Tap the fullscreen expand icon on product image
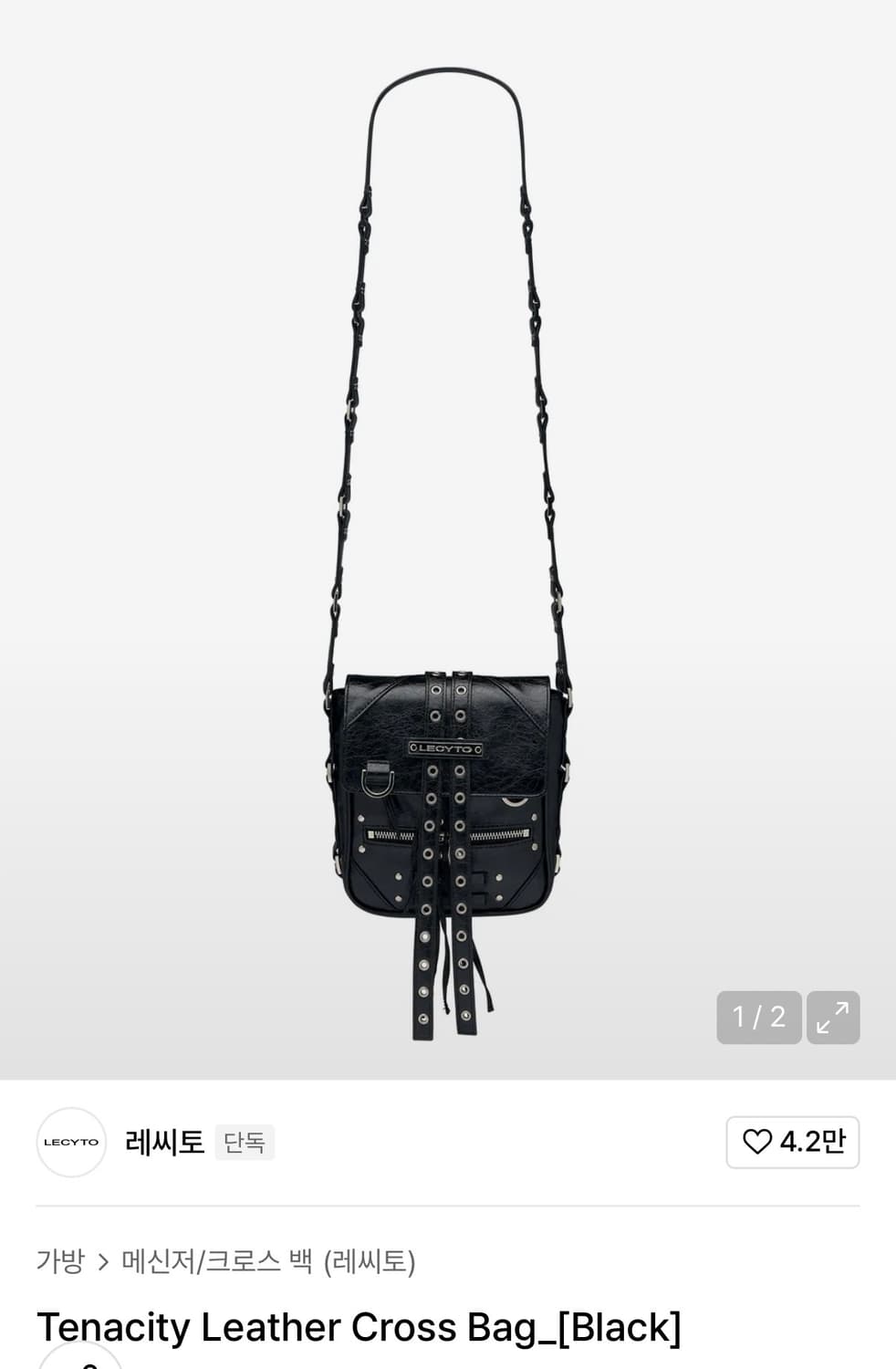This screenshot has width=896, height=1369. (x=831, y=1018)
